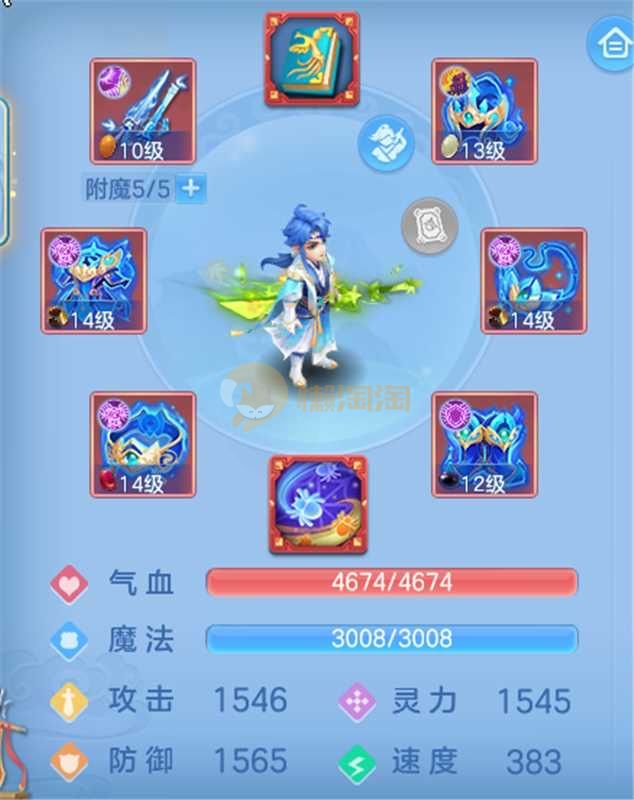This screenshot has width=634, height=800.
Task: View the 12级 equipment slot
Action: pos(484,444)
